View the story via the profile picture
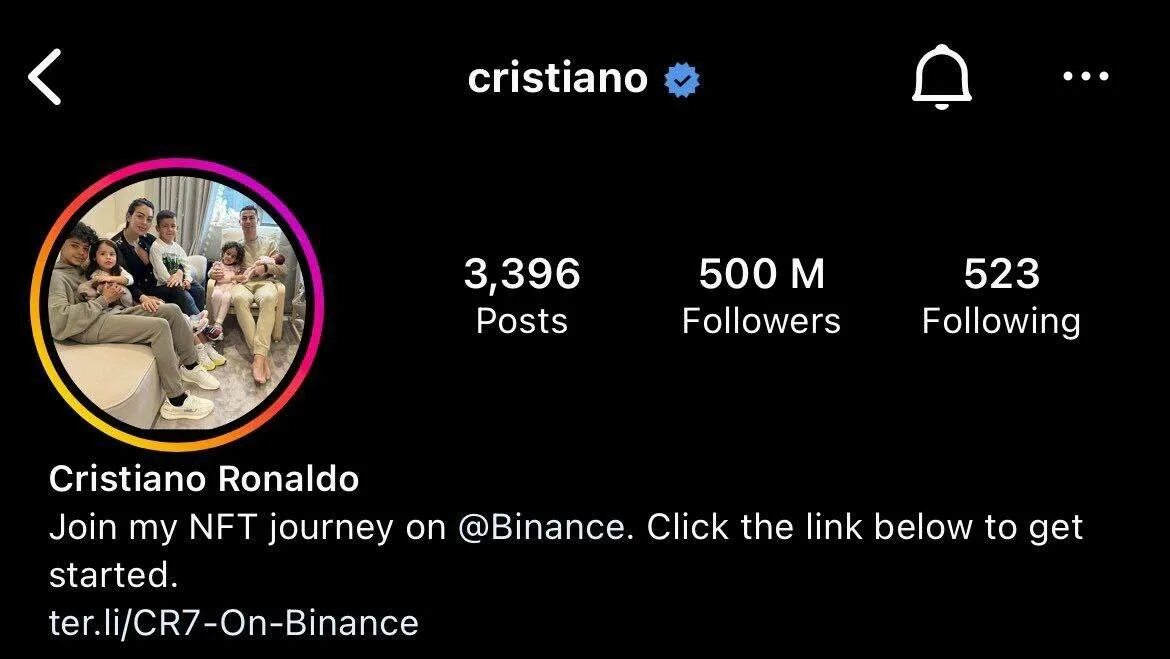Screen dimensions: 1170x659 pyautogui.click(x=177, y=305)
